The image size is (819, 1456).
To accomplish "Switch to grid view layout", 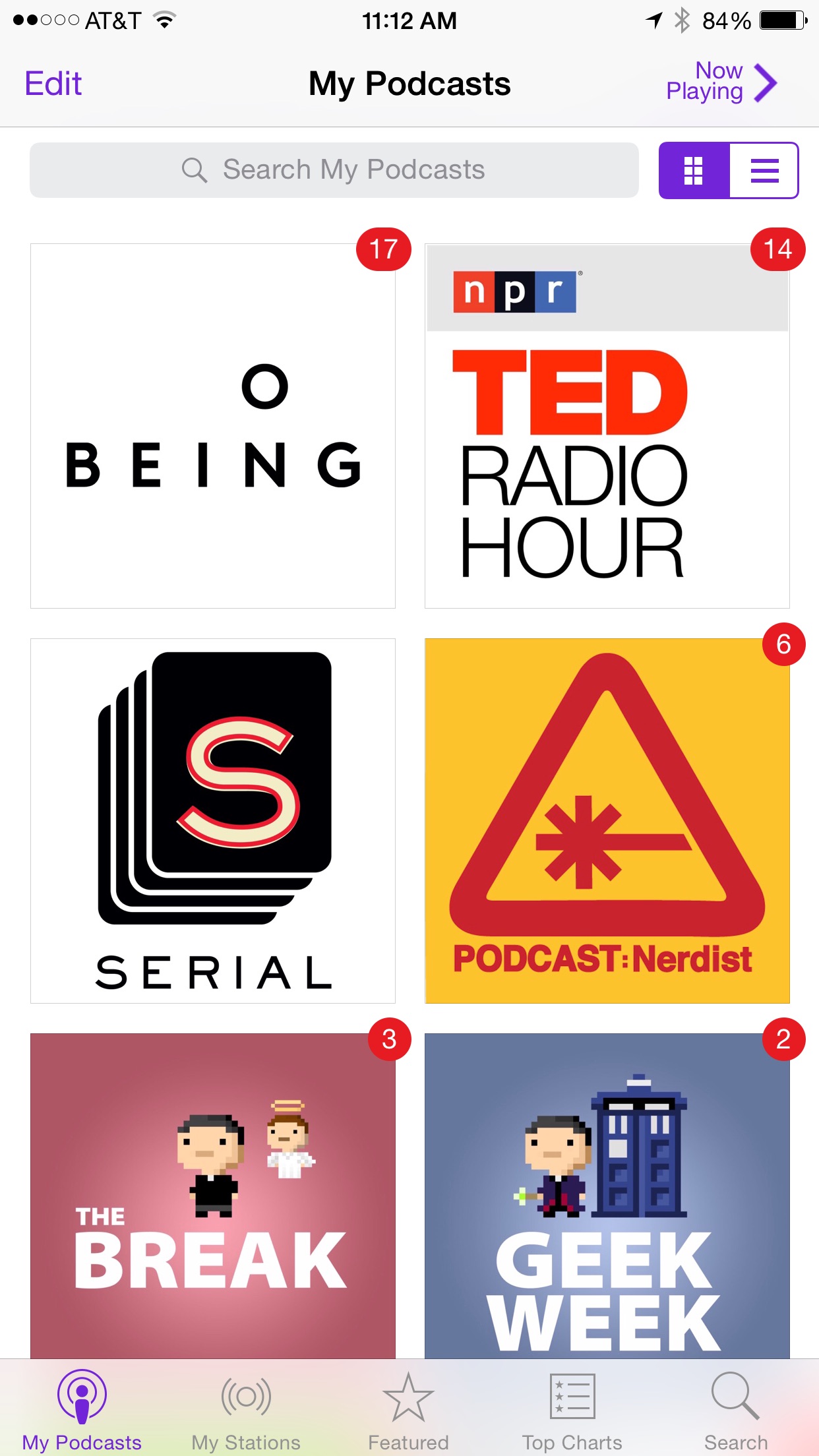I will click(x=694, y=171).
